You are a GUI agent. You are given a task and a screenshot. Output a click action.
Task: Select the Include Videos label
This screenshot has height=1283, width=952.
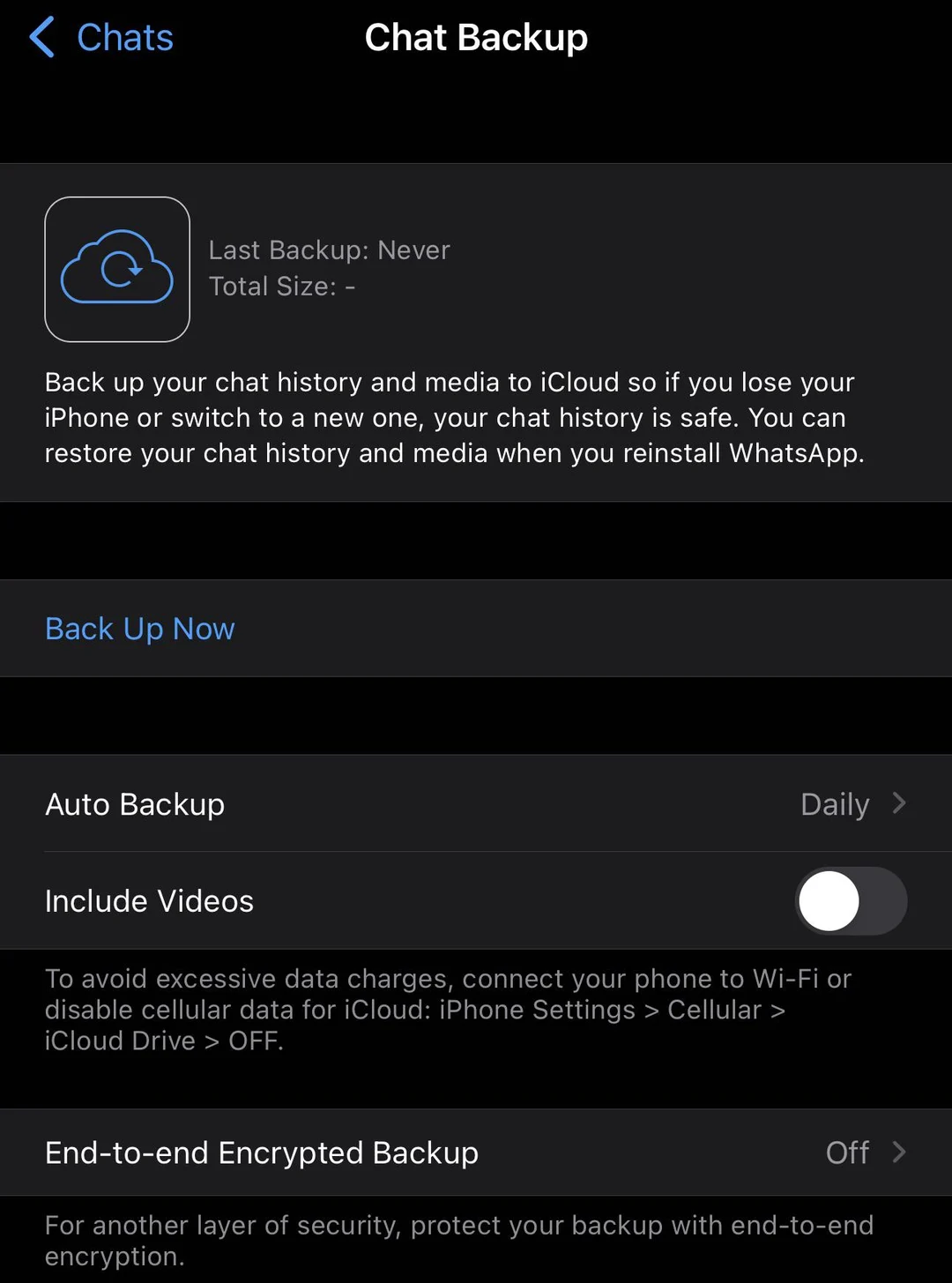149,900
